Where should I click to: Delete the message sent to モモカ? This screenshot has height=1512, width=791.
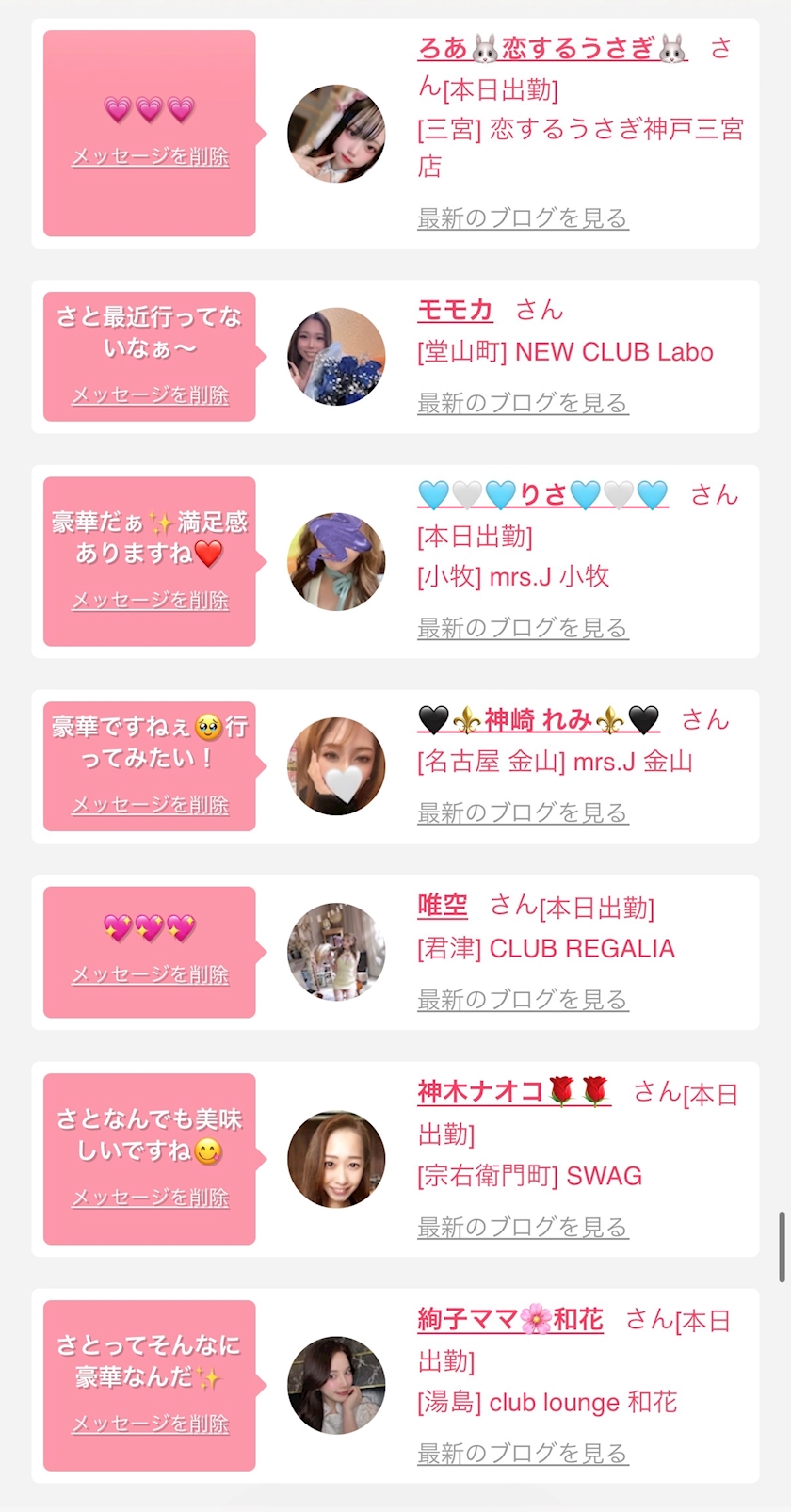(x=151, y=395)
